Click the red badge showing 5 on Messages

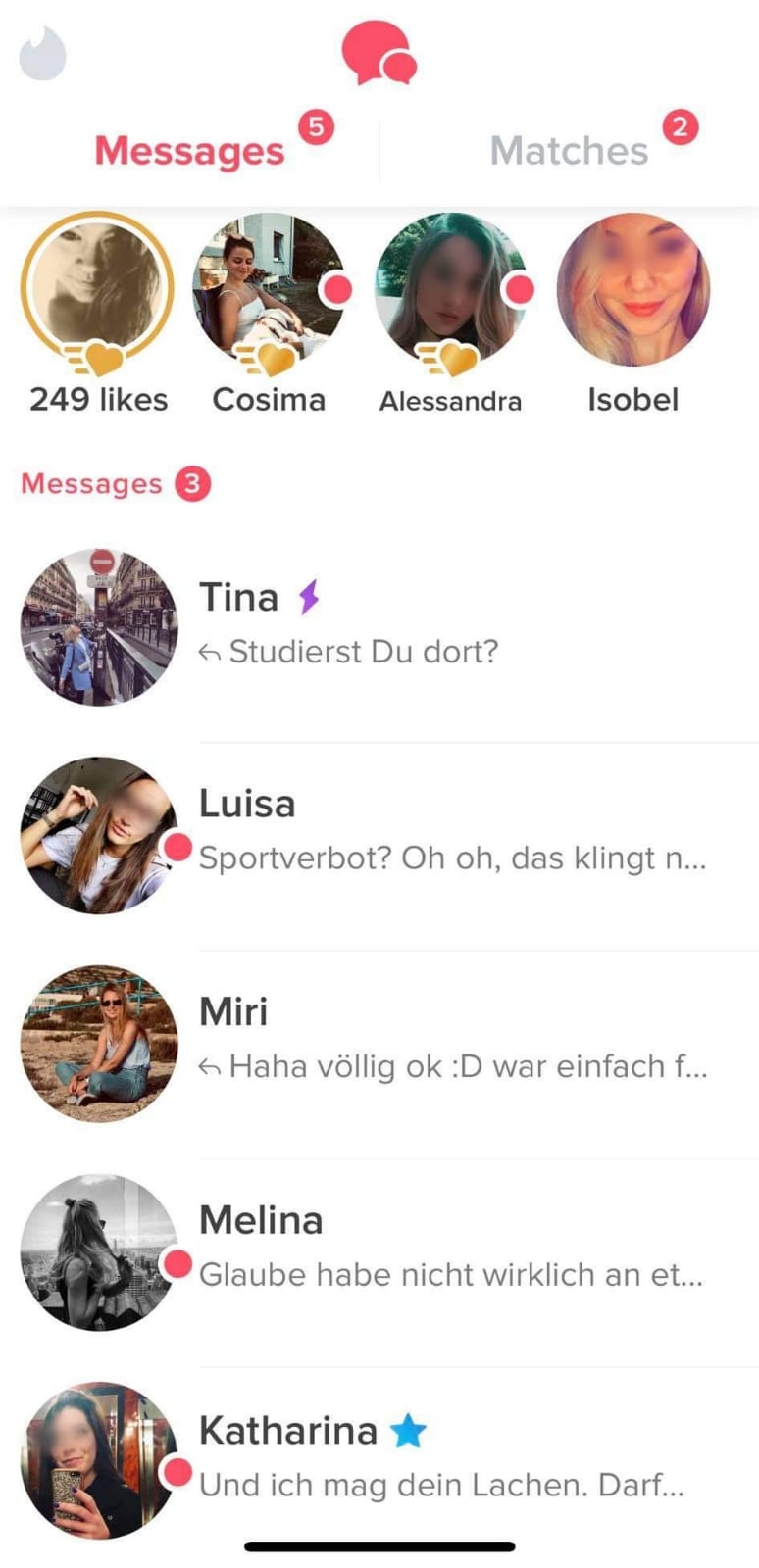click(317, 125)
